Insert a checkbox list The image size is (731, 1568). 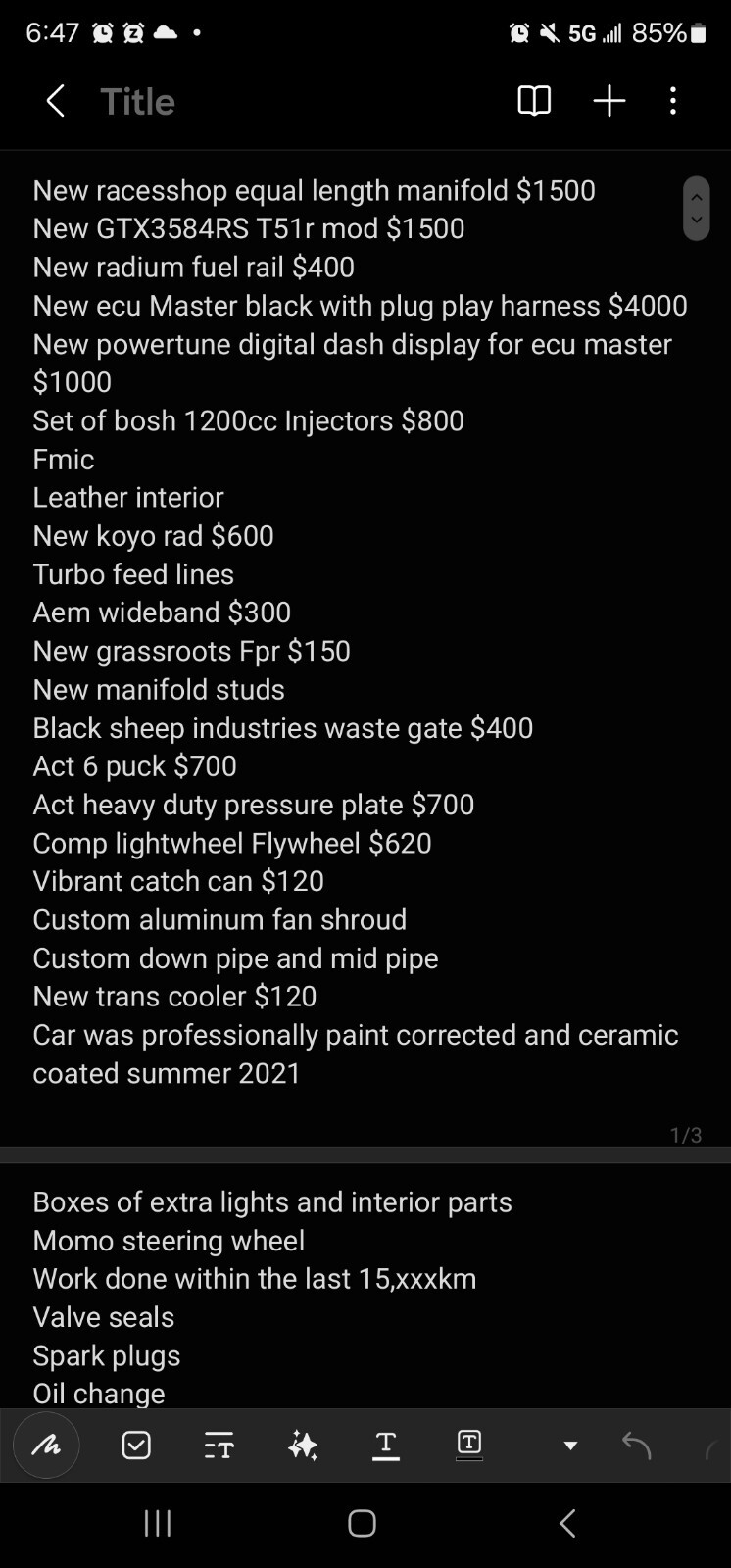click(136, 1445)
